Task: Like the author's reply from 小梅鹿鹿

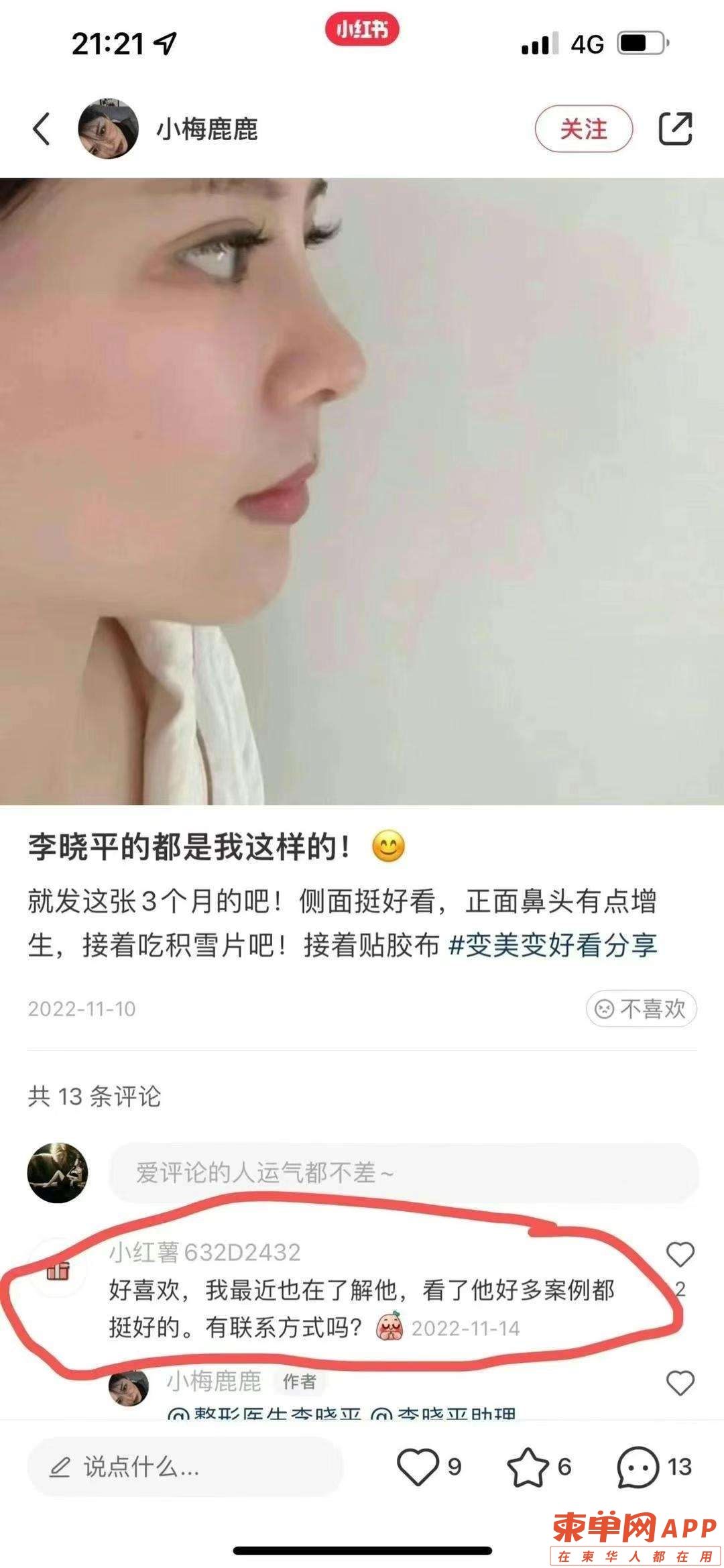Action: pos(680,1382)
